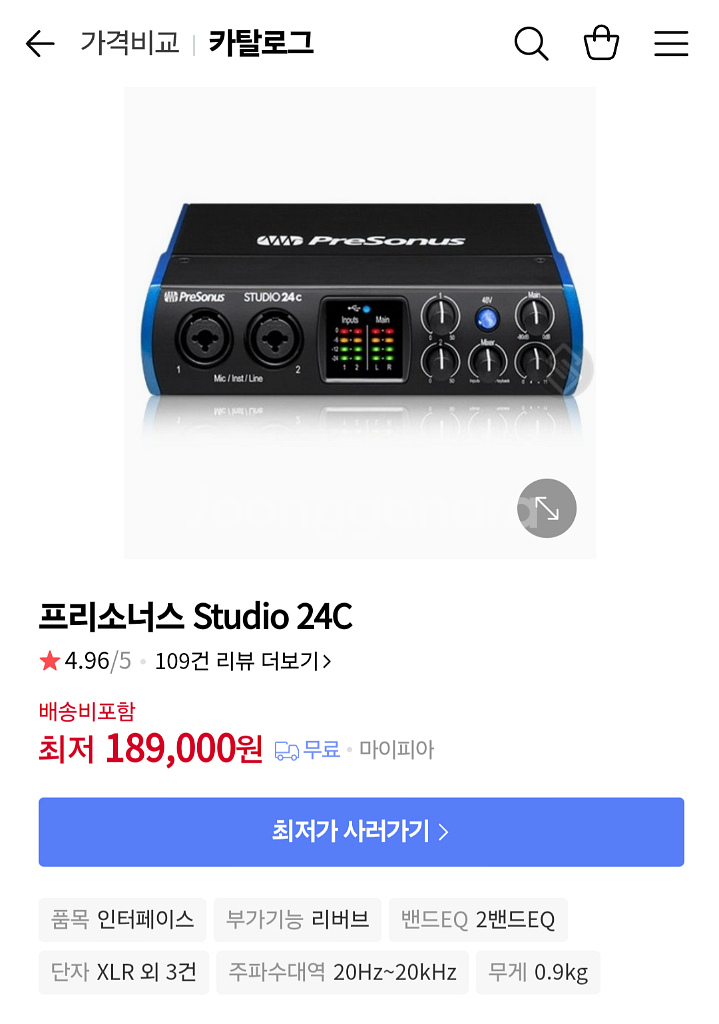The image size is (719, 1024).
Task: Open the hamburger menu
Action: [671, 44]
